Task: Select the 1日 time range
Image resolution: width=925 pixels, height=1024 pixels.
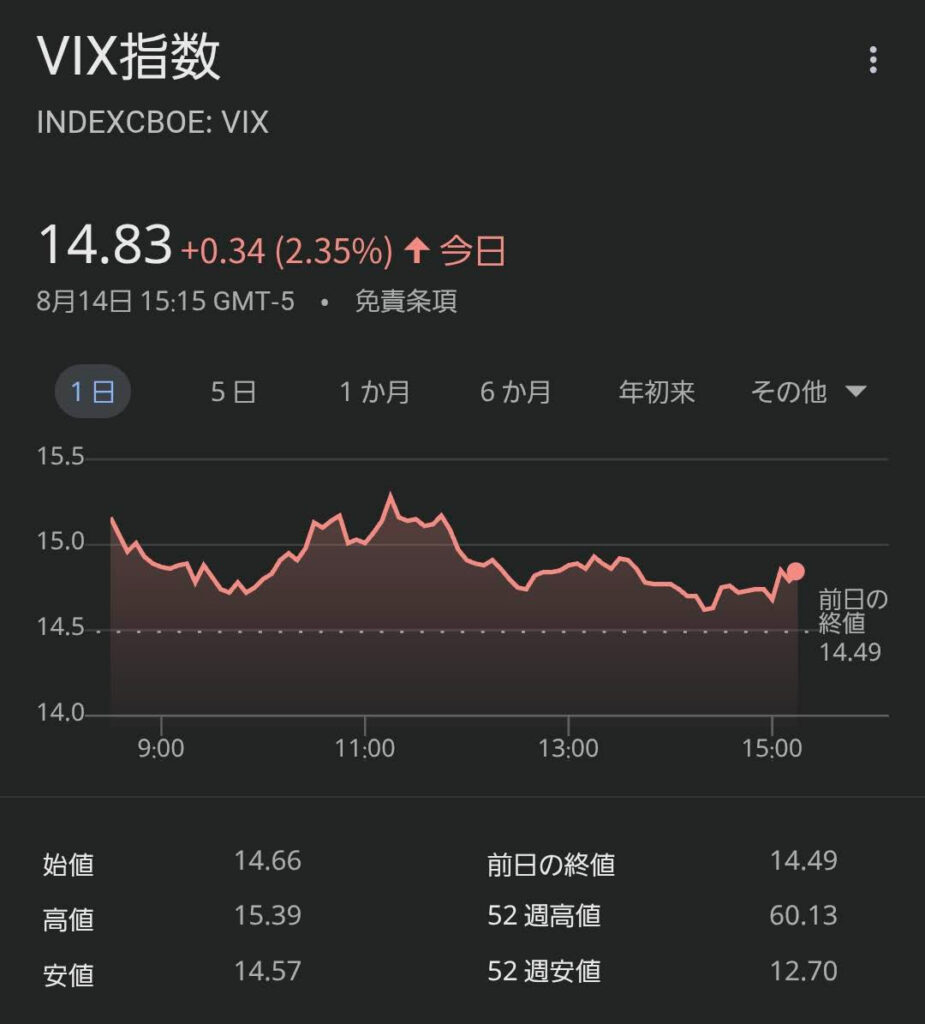Action: (92, 392)
